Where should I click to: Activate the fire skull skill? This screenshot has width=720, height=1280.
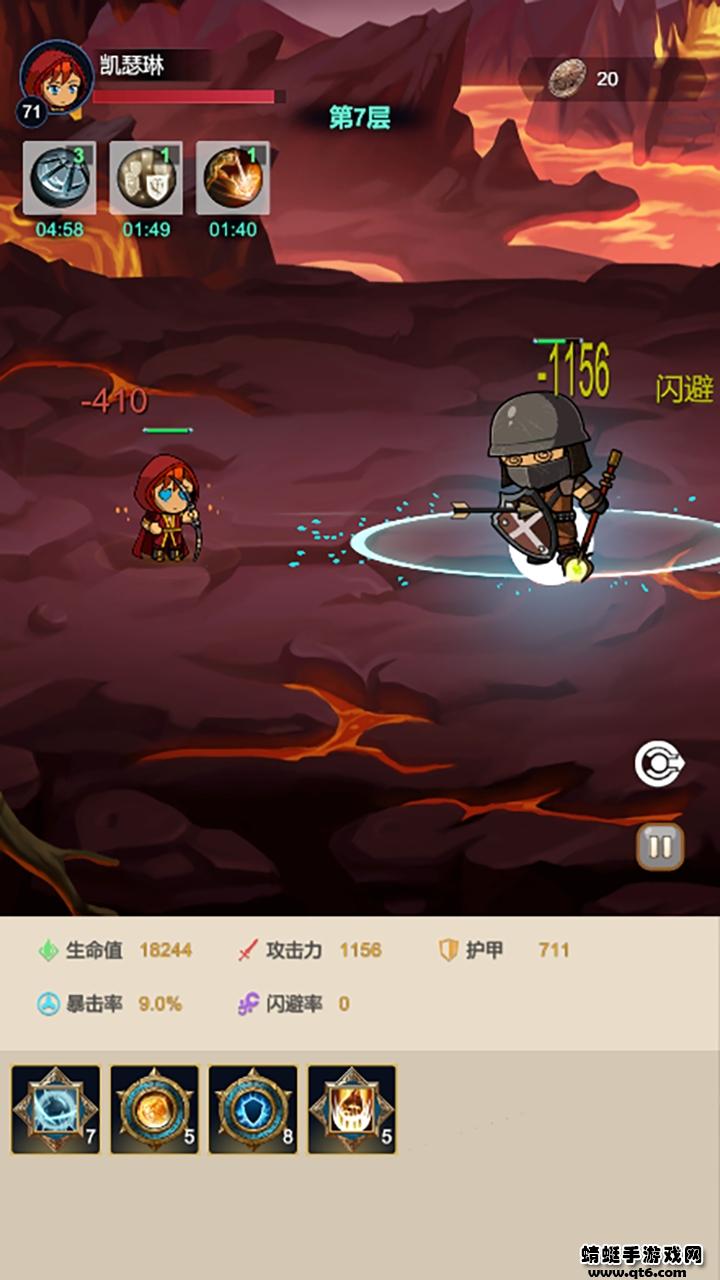(x=352, y=1109)
